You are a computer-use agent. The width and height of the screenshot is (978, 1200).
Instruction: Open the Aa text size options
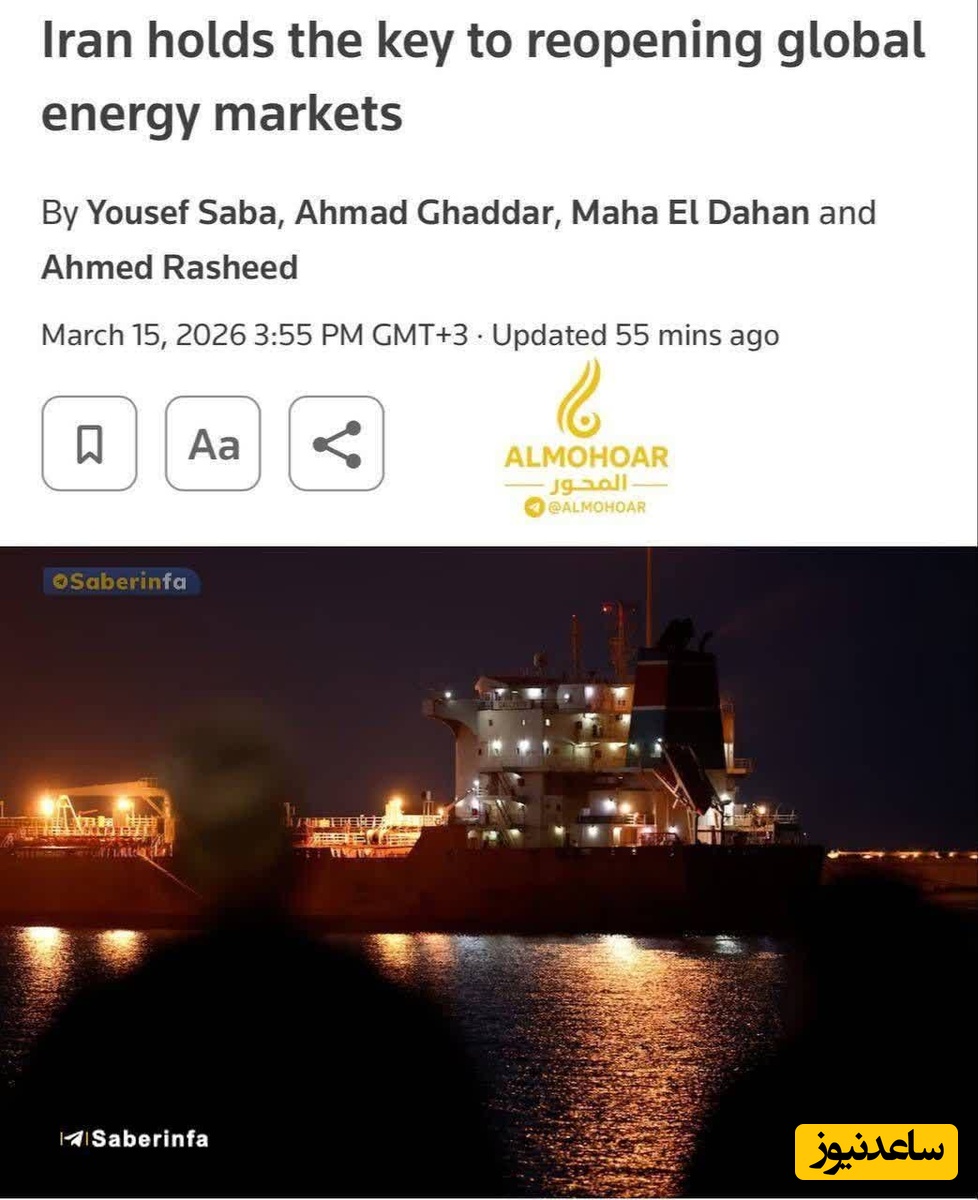[213, 443]
